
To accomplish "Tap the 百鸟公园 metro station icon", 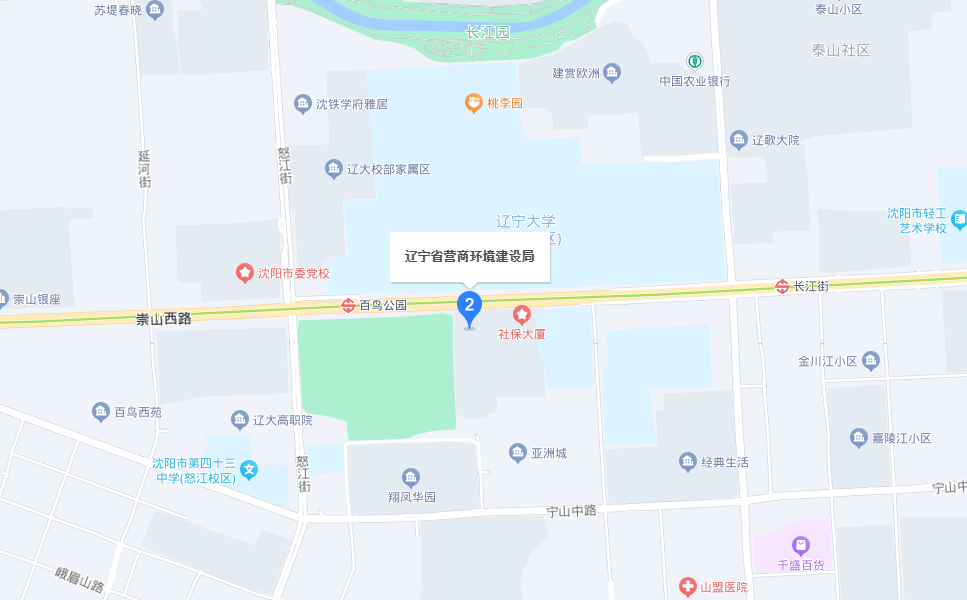I will tap(348, 305).
